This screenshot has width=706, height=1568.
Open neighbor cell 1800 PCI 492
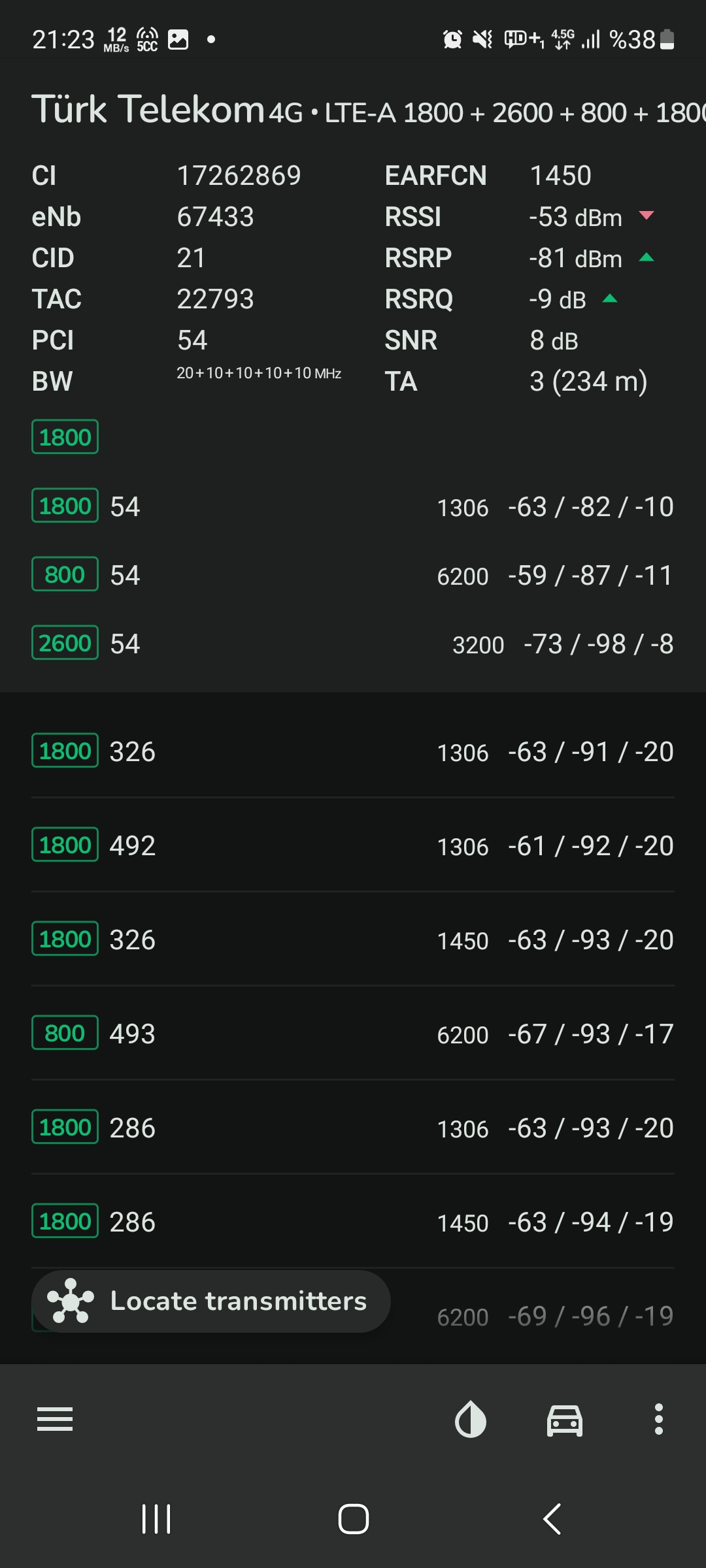point(353,845)
